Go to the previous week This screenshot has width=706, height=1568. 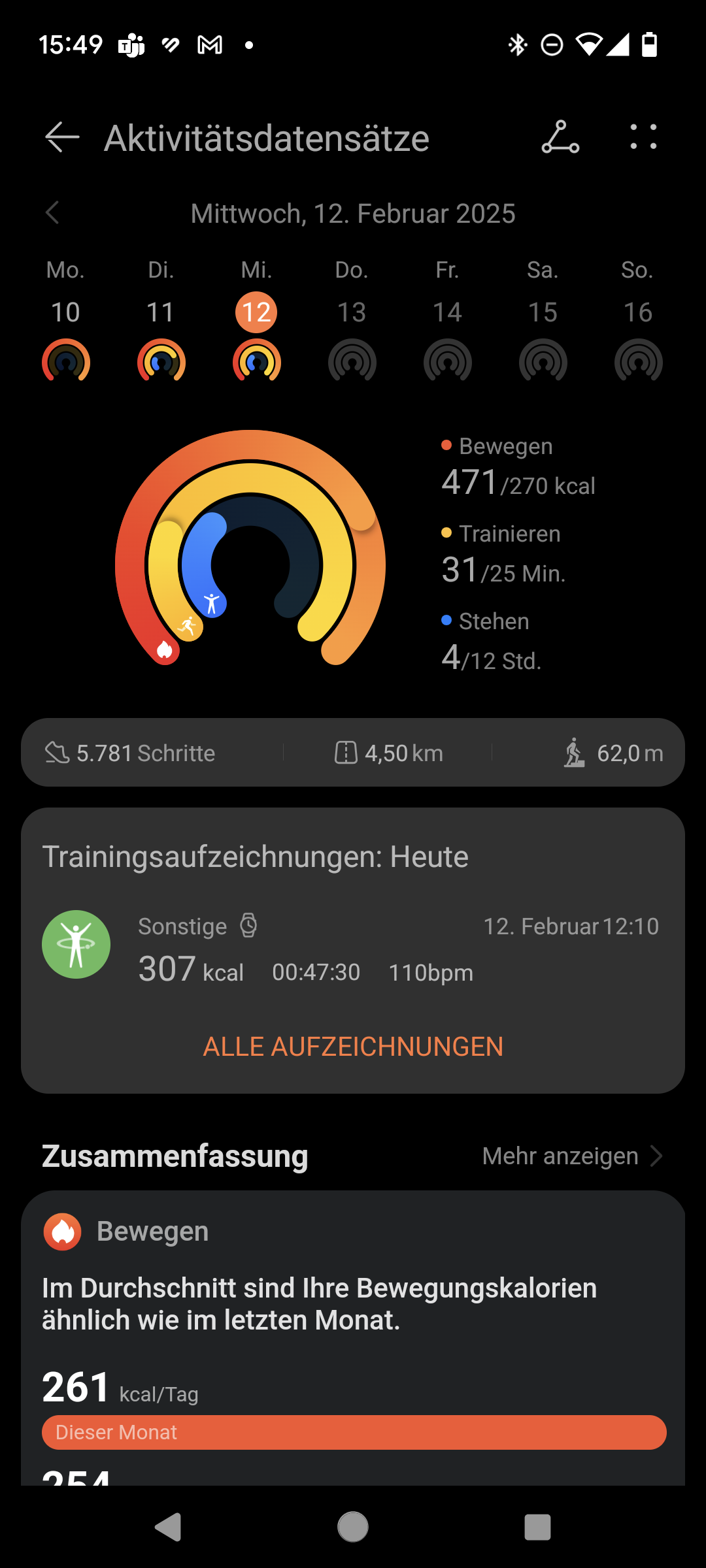[x=52, y=213]
